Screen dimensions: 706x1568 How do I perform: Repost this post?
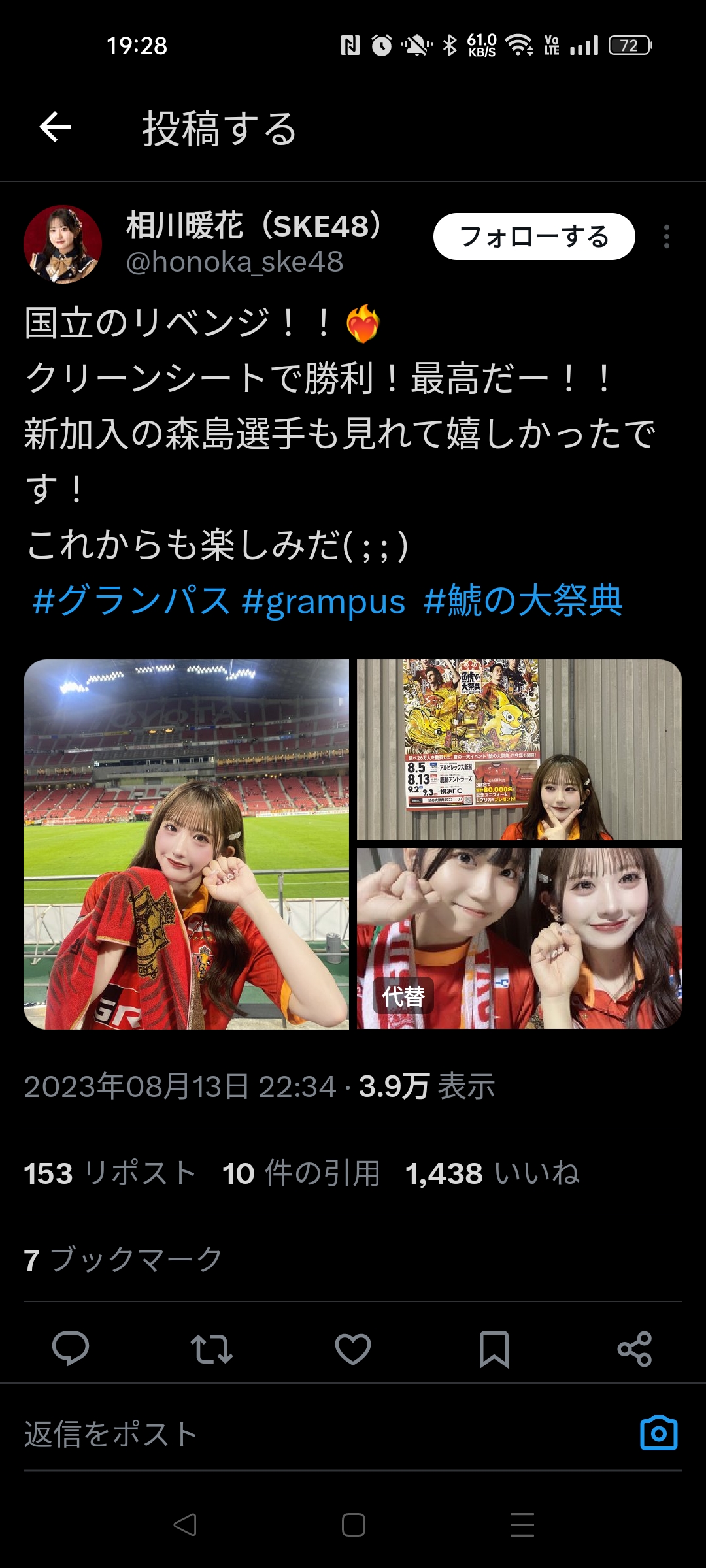coord(211,1348)
